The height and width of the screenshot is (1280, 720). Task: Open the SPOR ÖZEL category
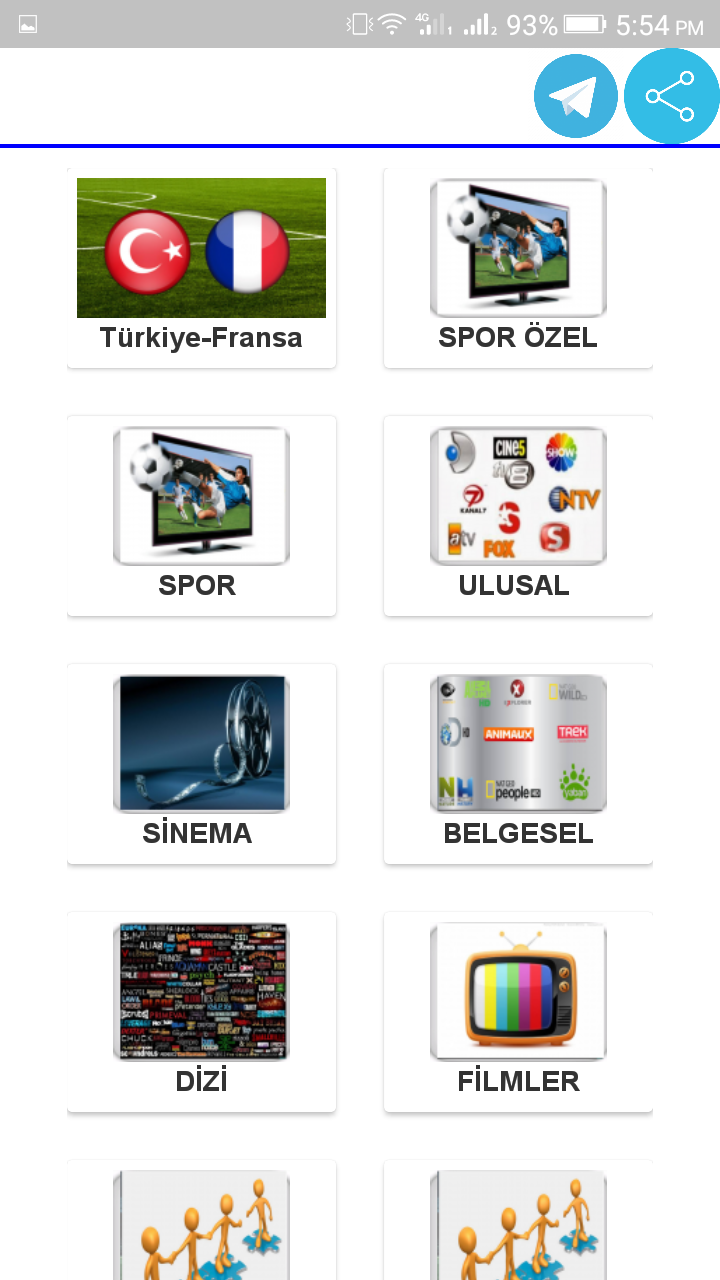click(x=518, y=268)
